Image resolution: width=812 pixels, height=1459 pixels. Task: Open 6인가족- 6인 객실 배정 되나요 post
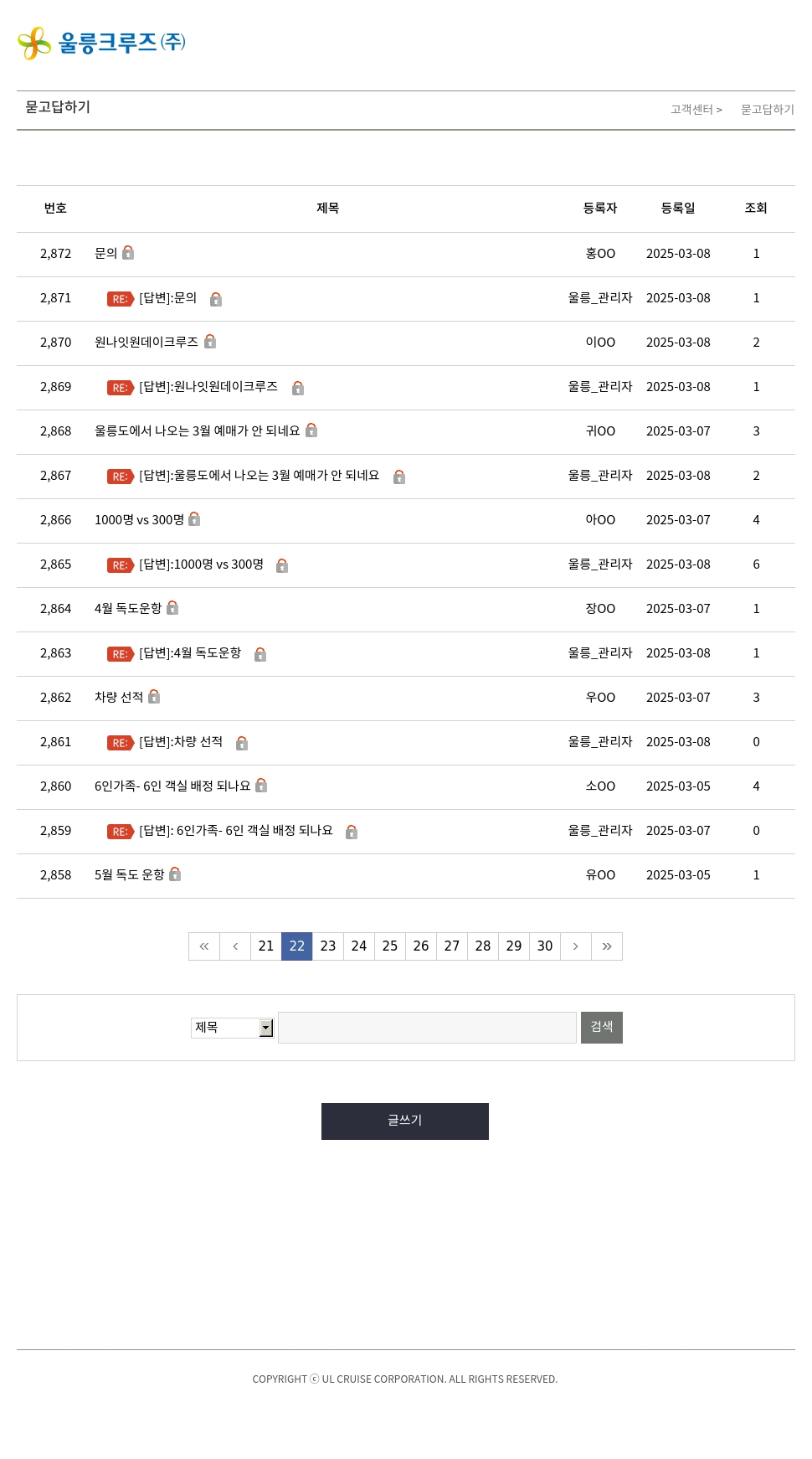pos(172,786)
